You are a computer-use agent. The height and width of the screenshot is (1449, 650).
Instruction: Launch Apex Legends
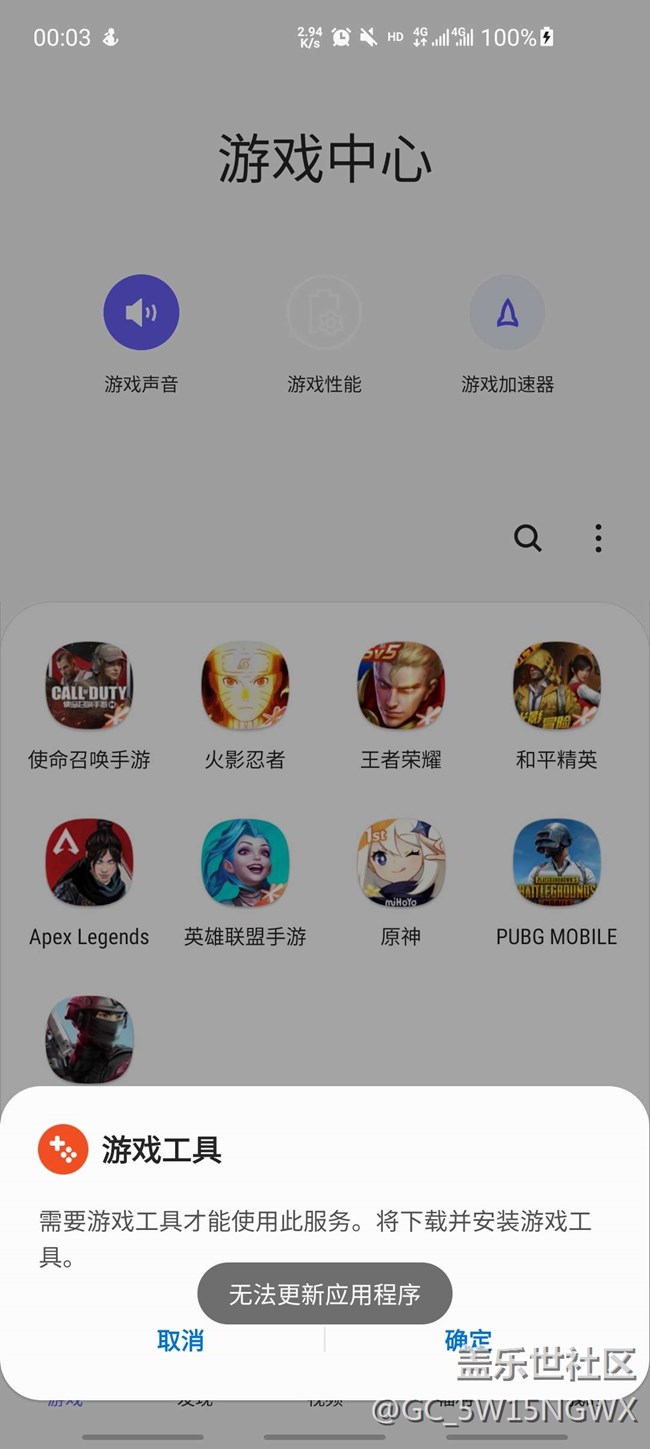(89, 863)
